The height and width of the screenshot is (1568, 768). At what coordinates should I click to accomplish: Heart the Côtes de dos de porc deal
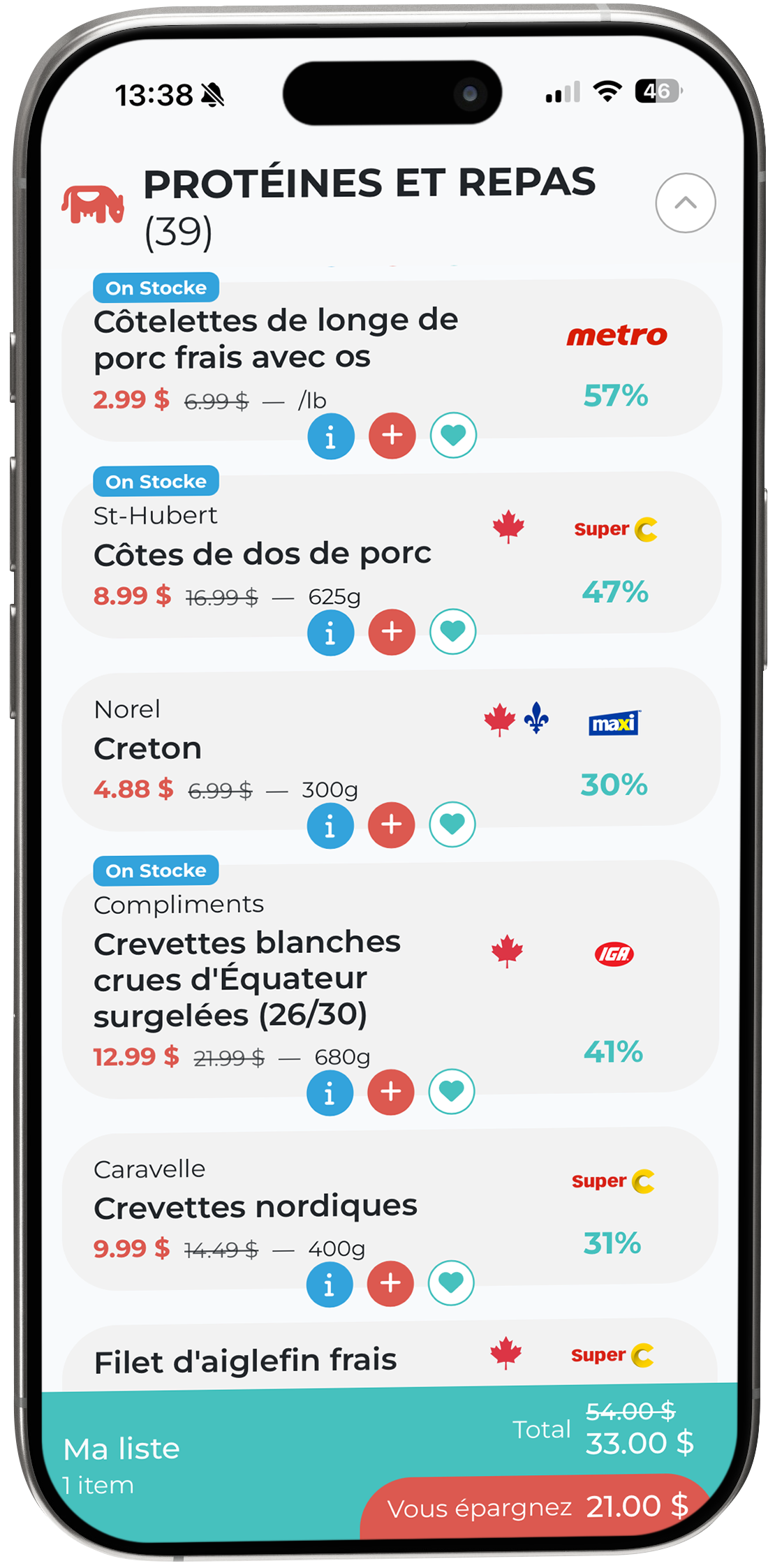(x=452, y=632)
